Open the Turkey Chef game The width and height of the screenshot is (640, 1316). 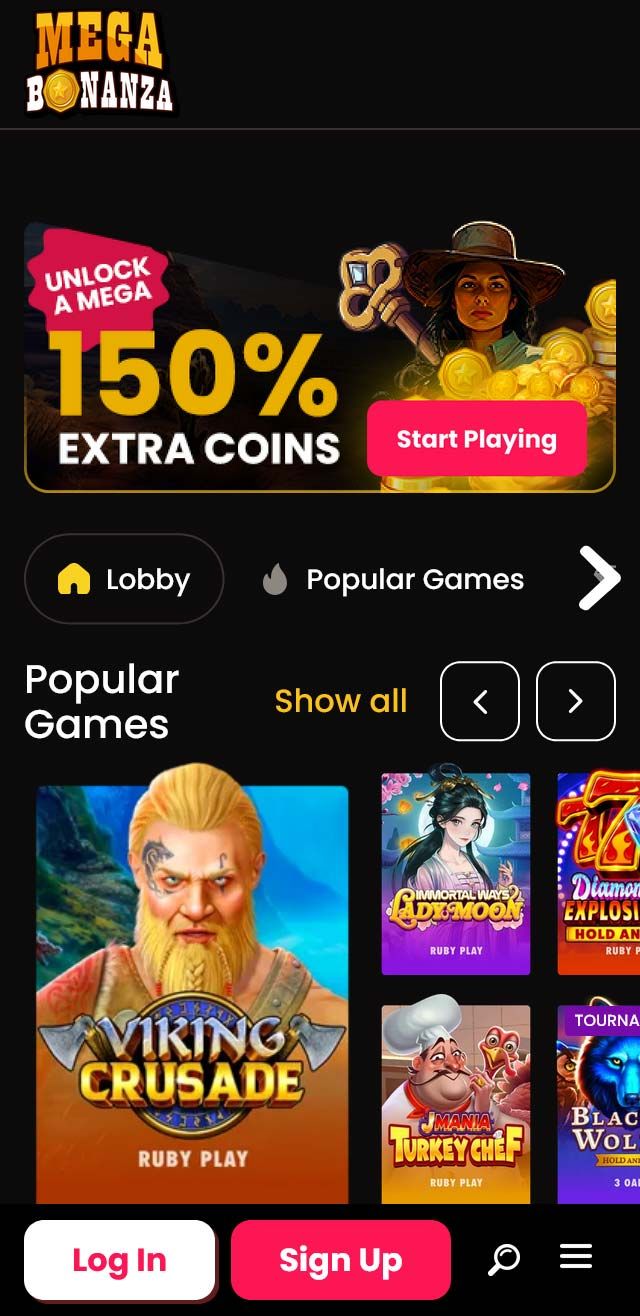pos(456,1103)
